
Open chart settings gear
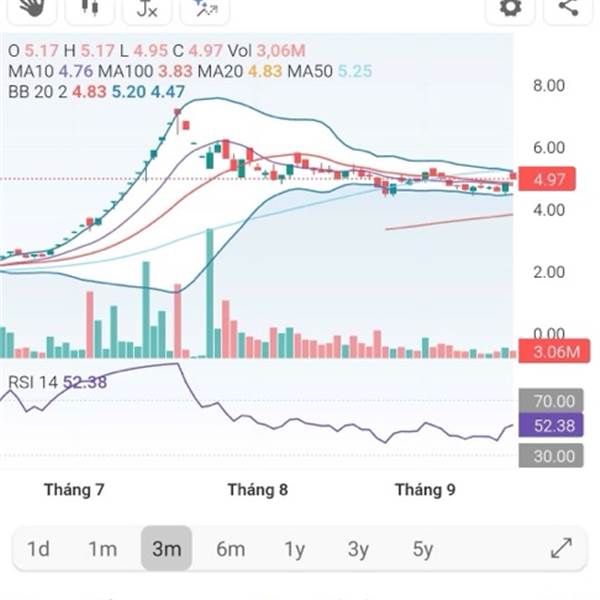tap(510, 7)
